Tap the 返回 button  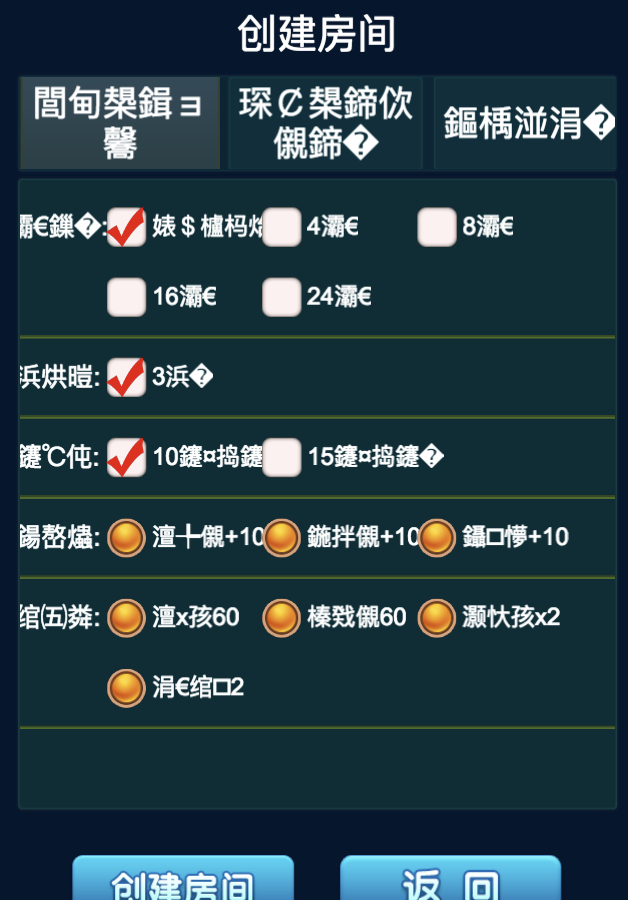pyautogui.click(x=450, y=880)
